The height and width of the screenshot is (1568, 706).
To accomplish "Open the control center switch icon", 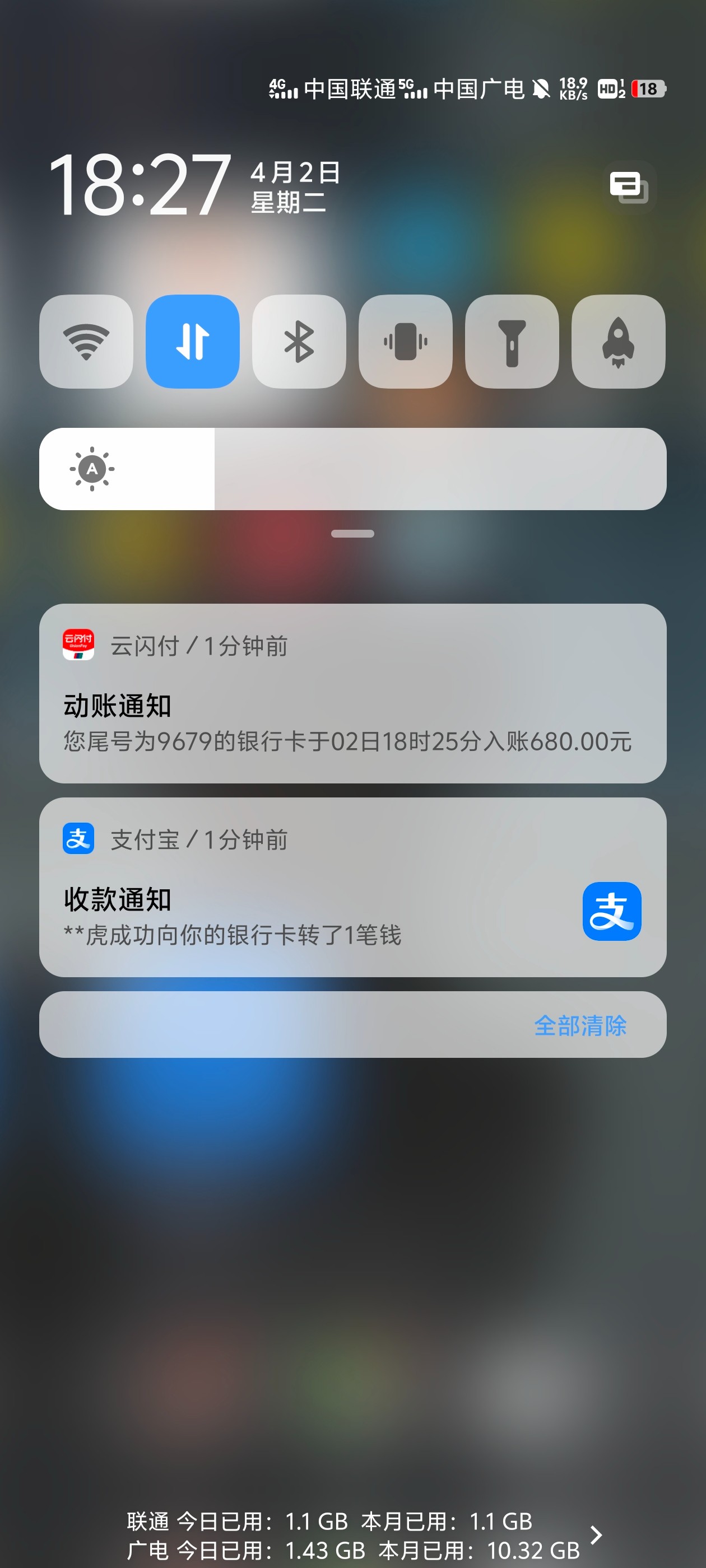I will 629,186.
